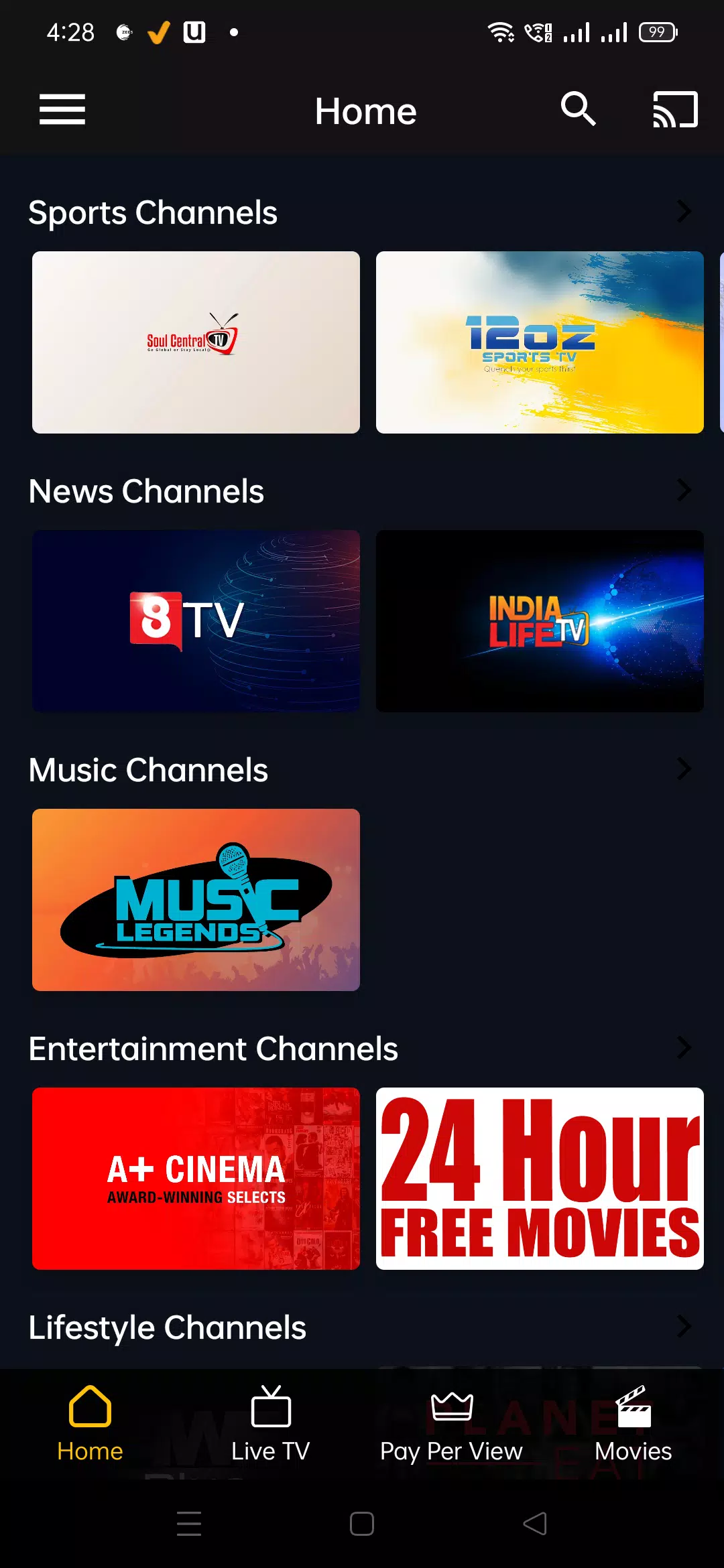Viewport: 724px width, 1568px height.
Task: Open the 12oz Sports TV channel
Action: [540, 342]
